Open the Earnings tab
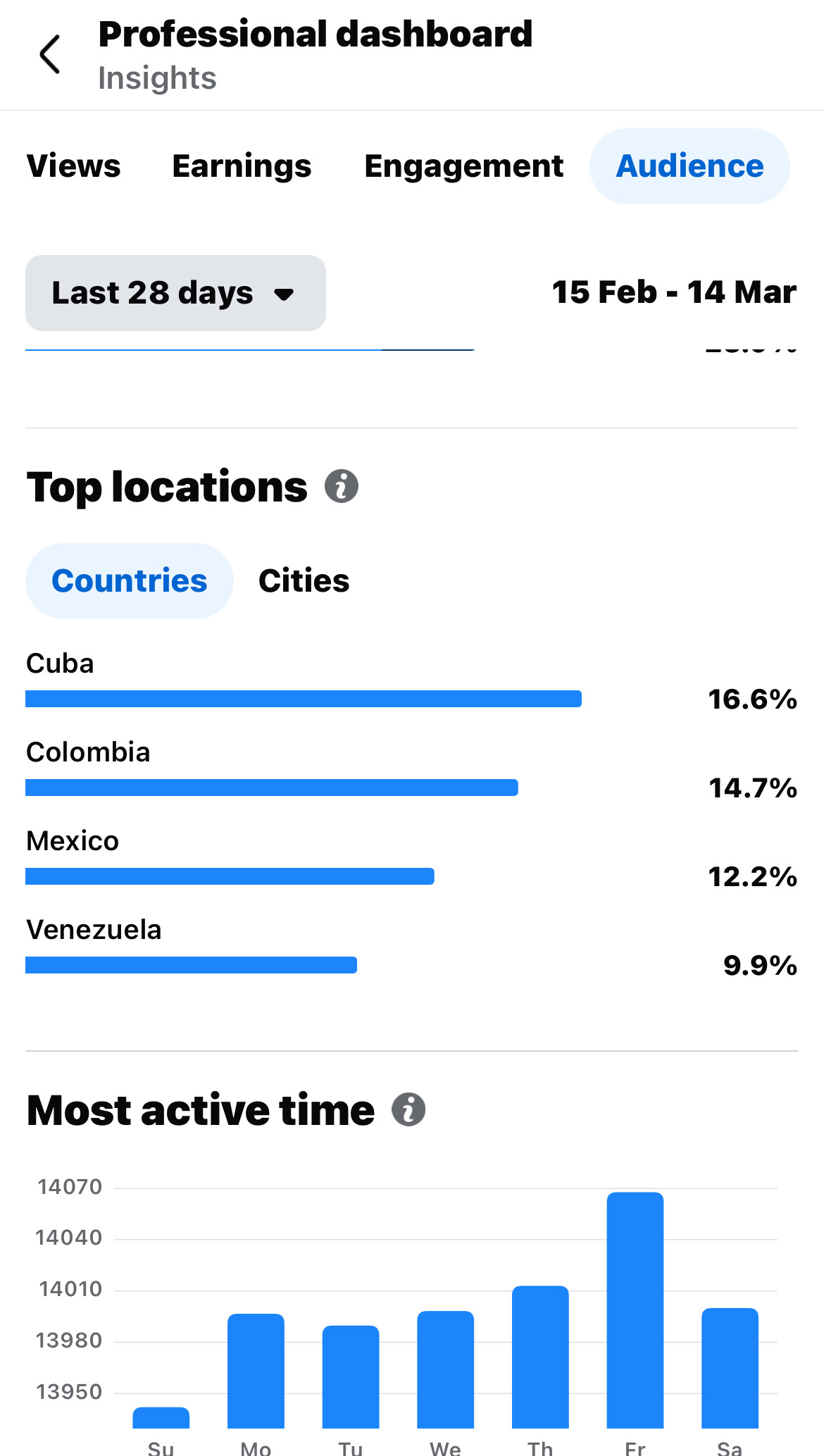The width and height of the screenshot is (824, 1456). [x=242, y=166]
